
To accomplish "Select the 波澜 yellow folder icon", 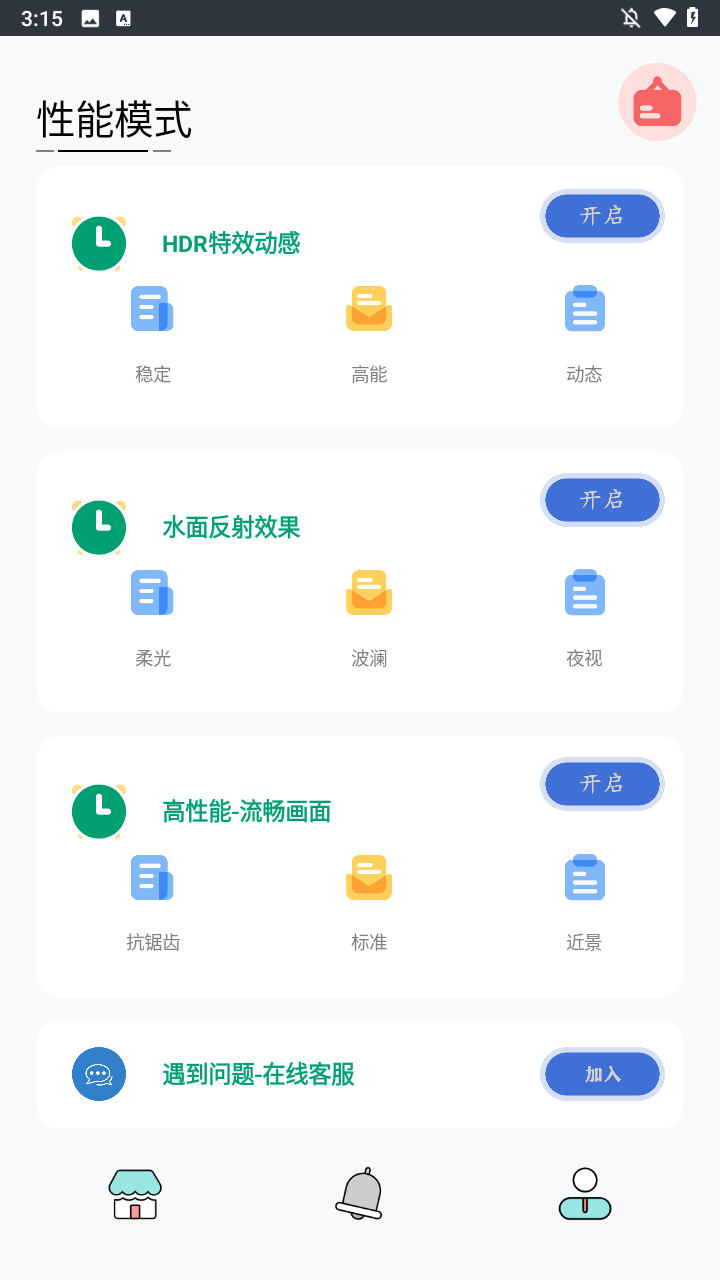I will coord(369,592).
